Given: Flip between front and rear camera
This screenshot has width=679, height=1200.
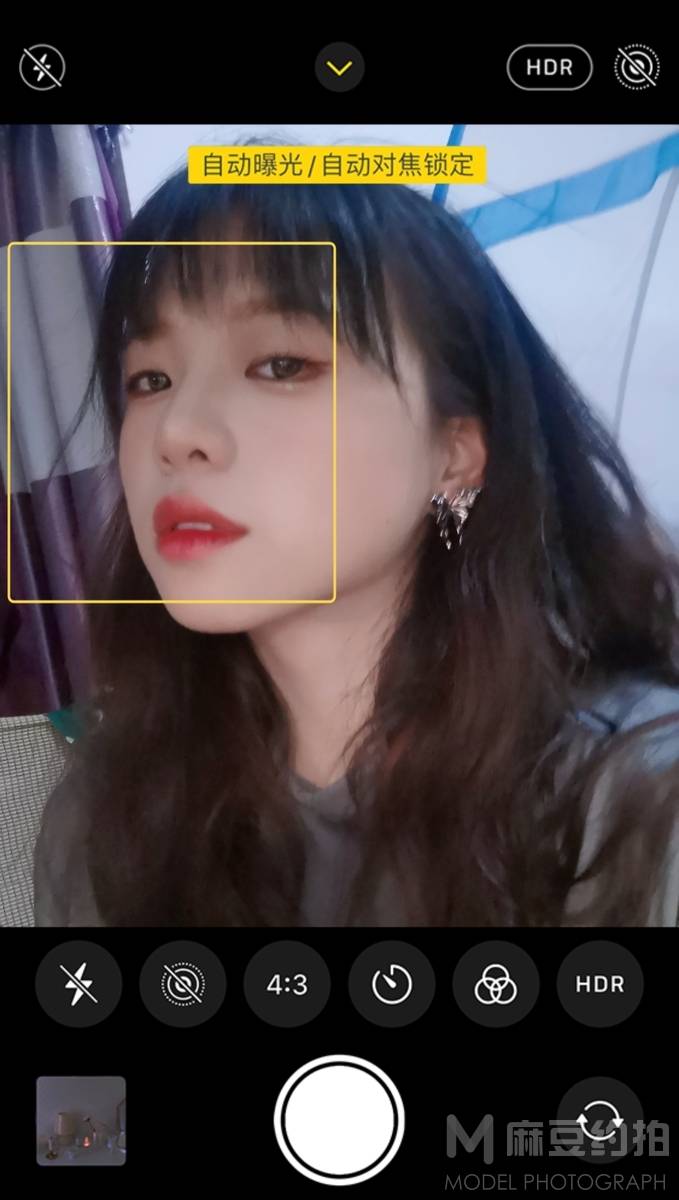Looking at the screenshot, I should (599, 1119).
